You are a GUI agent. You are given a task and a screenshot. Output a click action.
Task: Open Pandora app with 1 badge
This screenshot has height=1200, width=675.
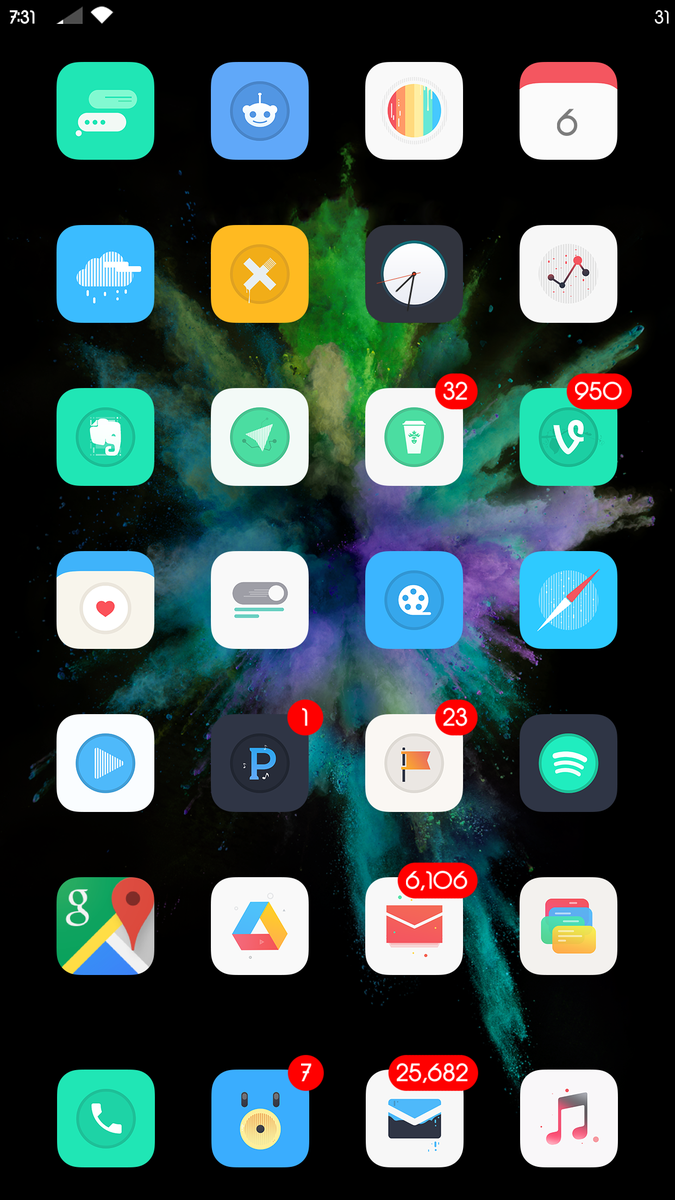click(259, 763)
